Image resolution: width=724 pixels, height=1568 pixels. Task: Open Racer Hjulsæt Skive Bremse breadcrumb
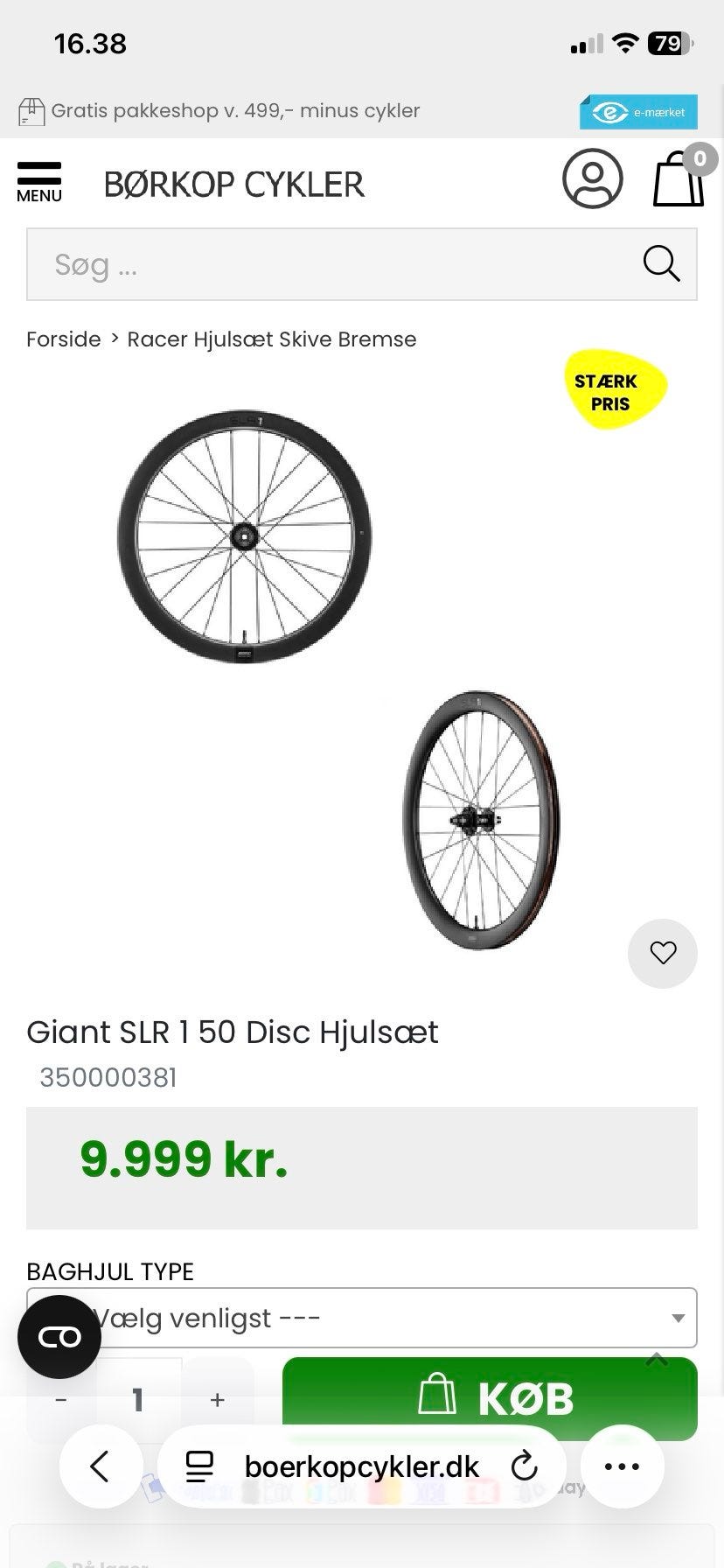[271, 339]
